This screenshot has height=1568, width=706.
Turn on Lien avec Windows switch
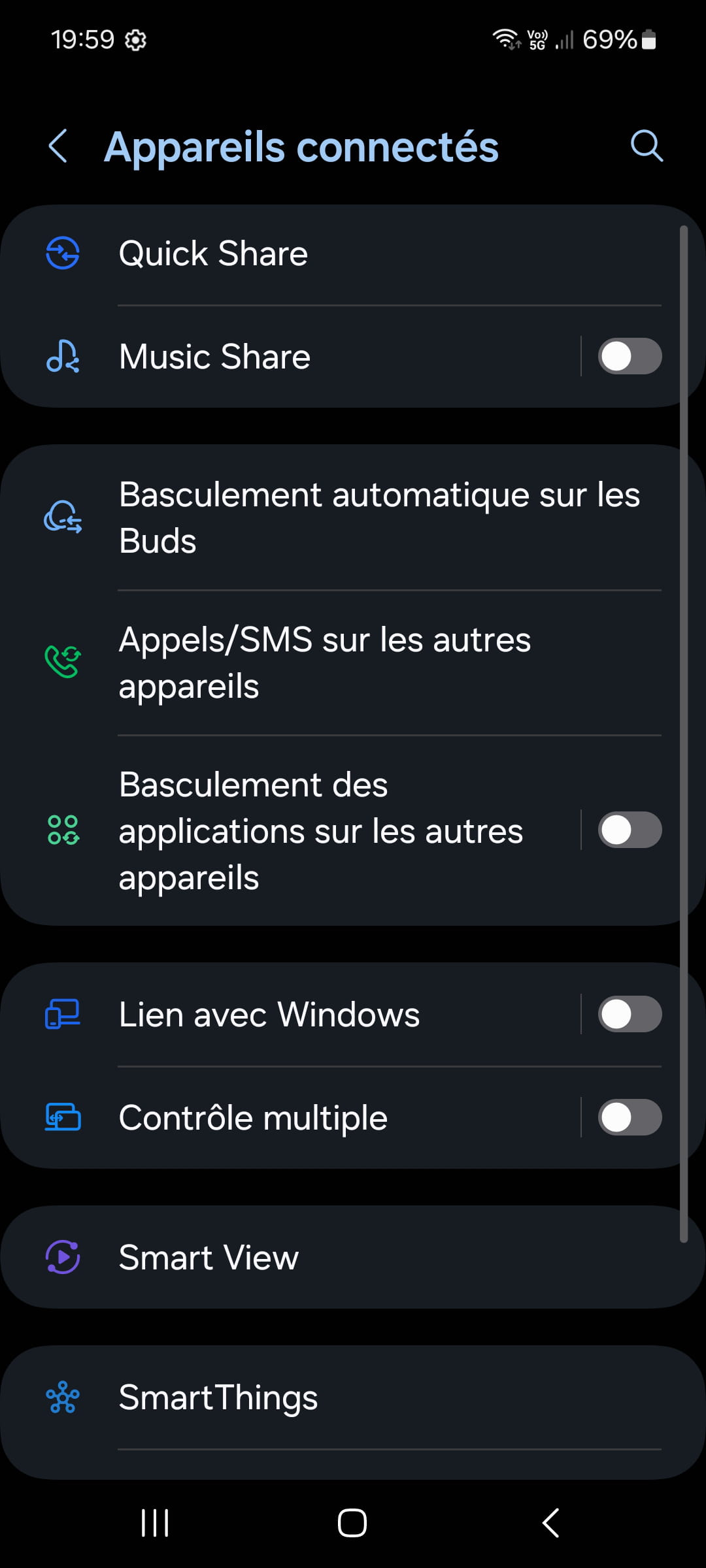(630, 1015)
